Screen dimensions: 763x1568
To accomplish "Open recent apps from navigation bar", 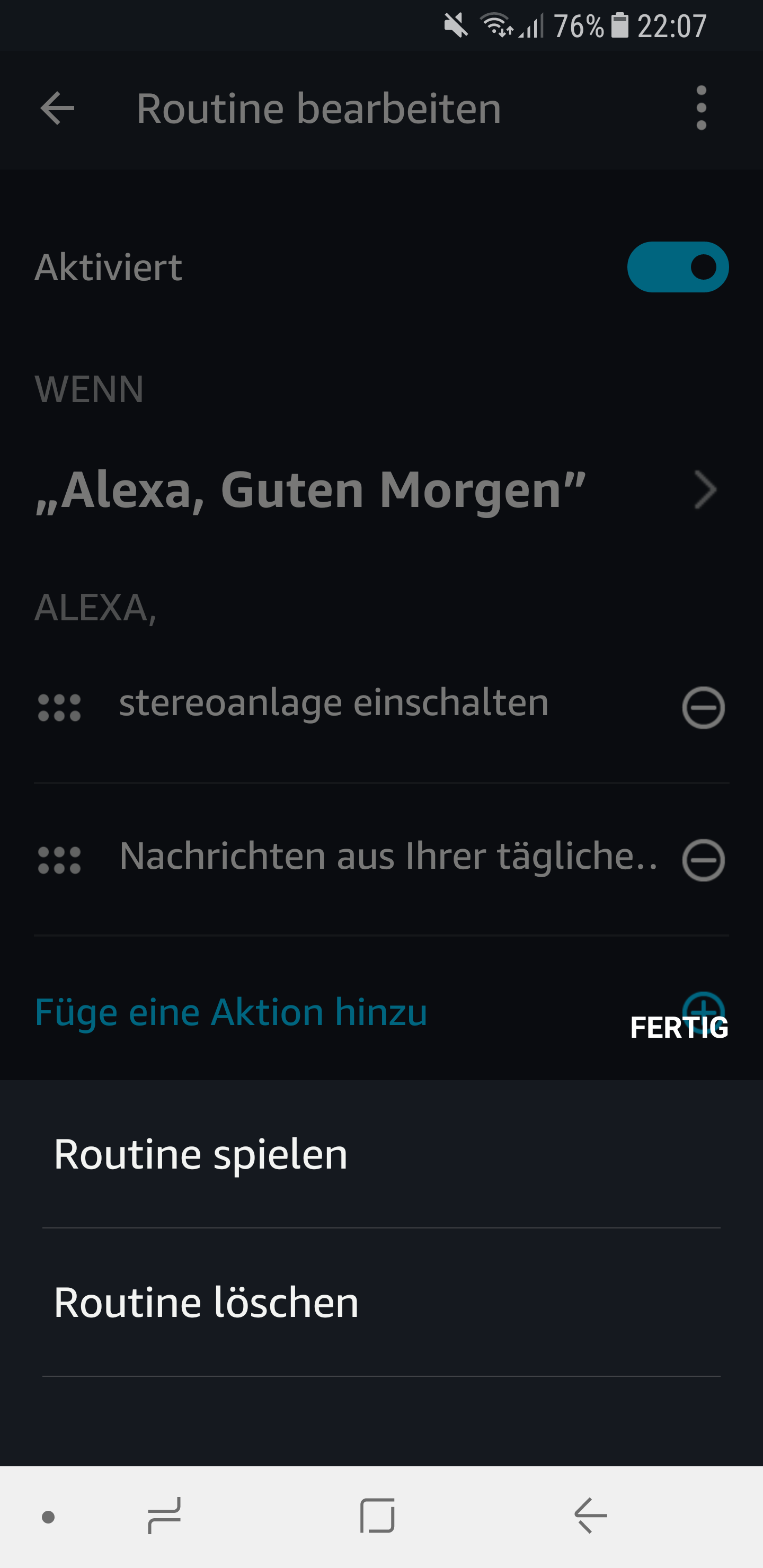I will (164, 1516).
